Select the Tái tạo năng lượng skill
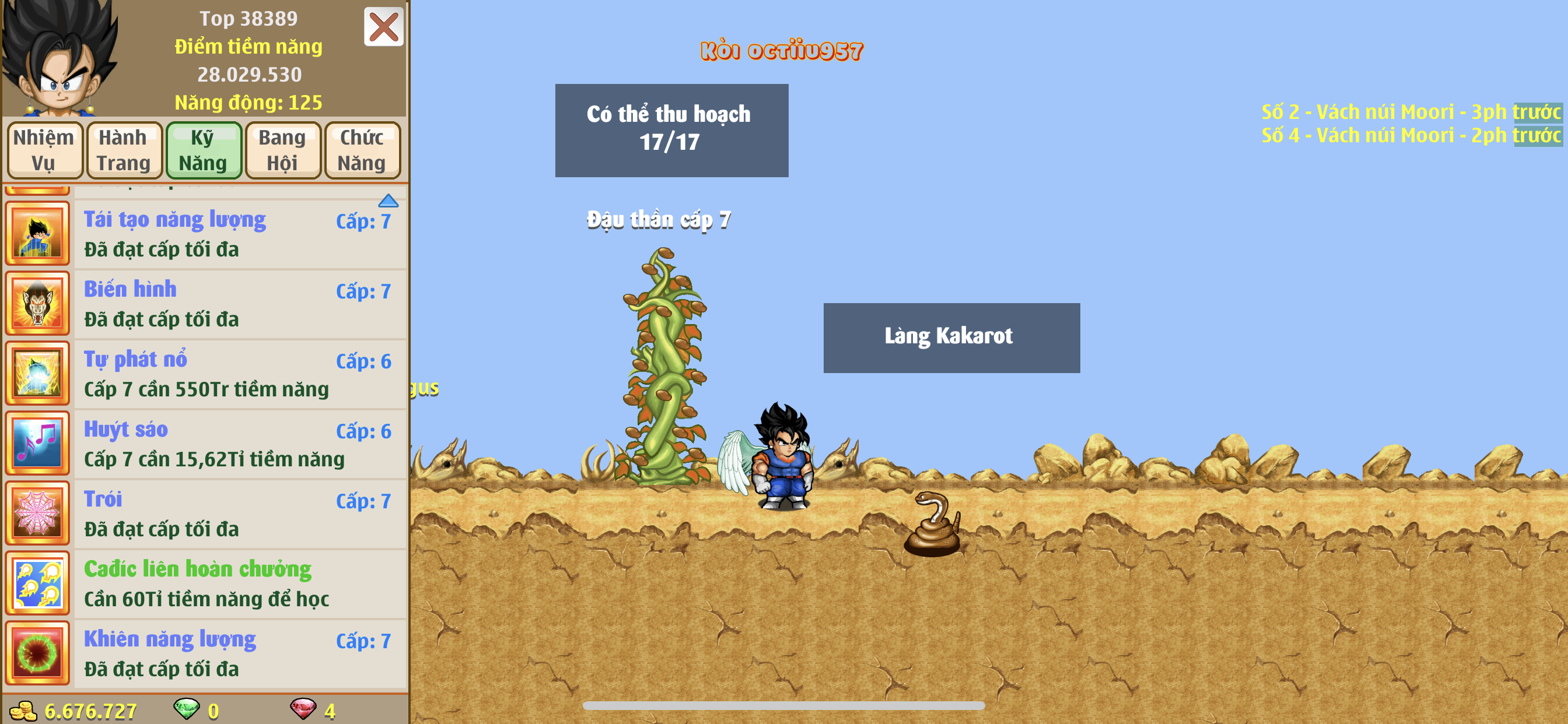This screenshot has height=724, width=1568. (237, 234)
